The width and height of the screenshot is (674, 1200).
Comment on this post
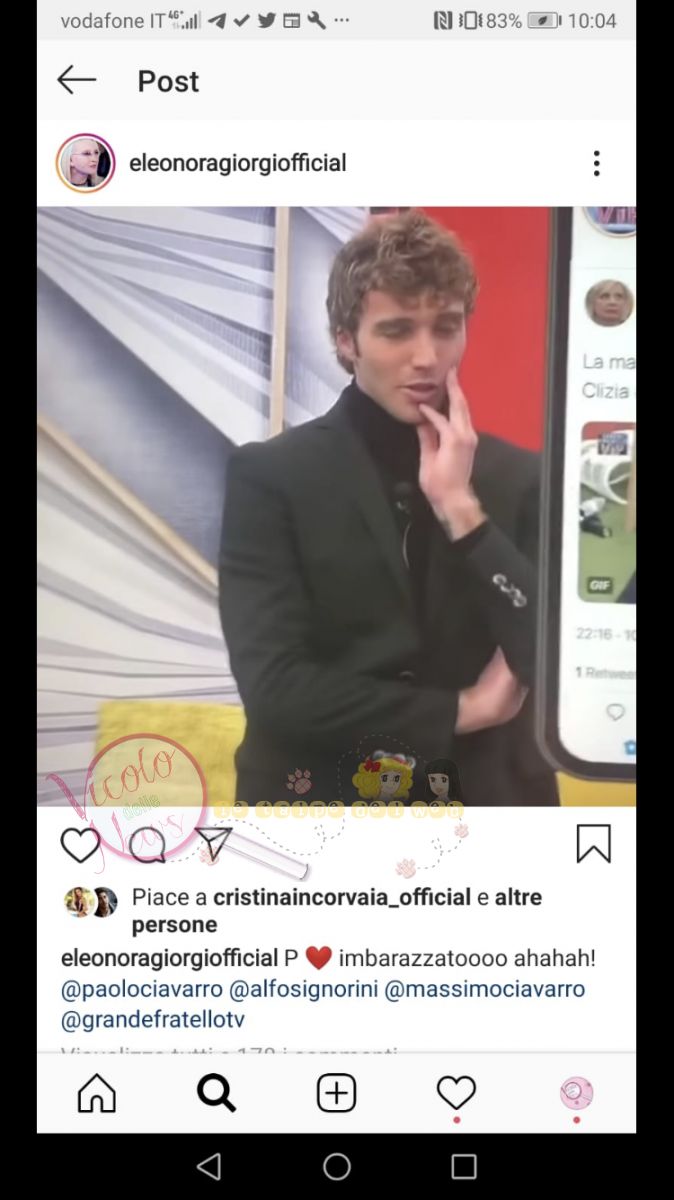147,846
